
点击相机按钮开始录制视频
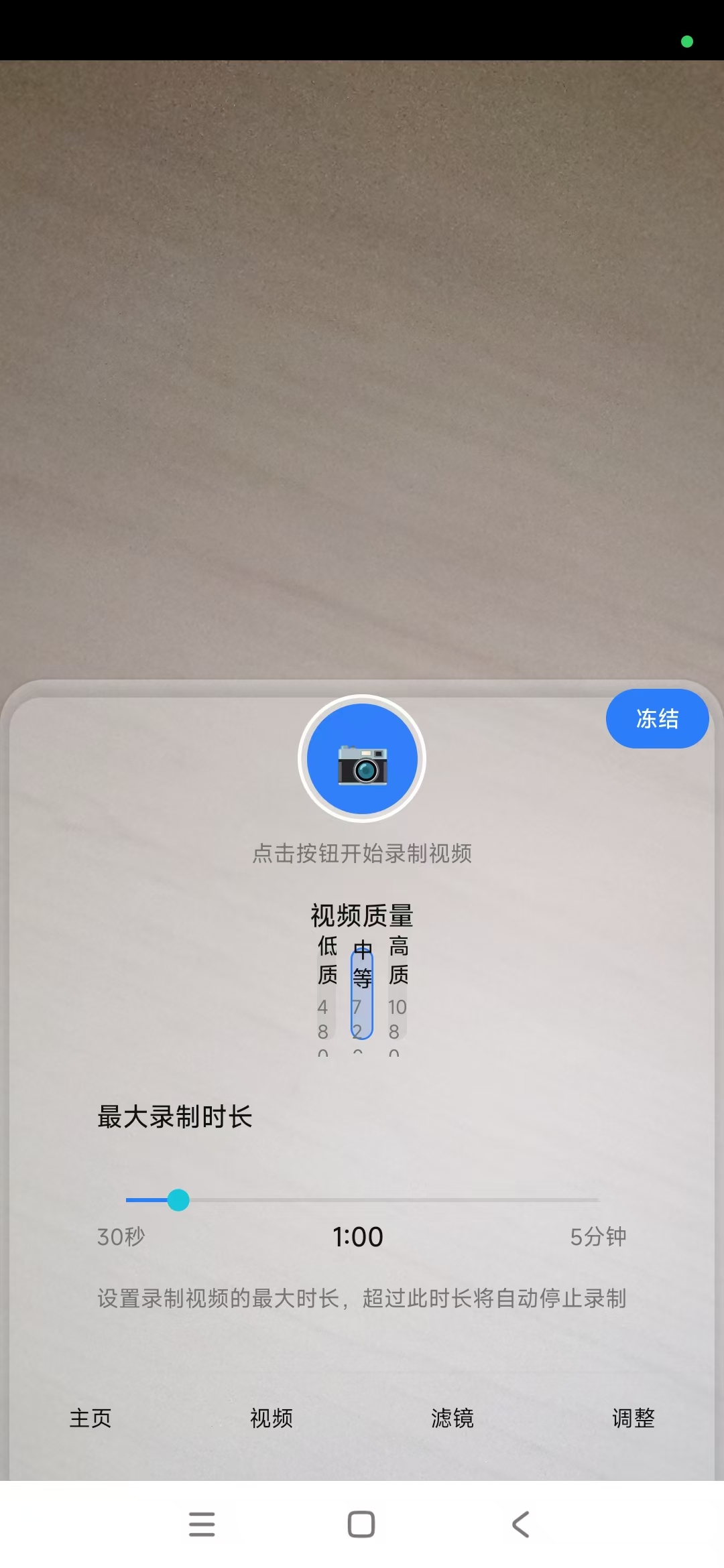362,759
